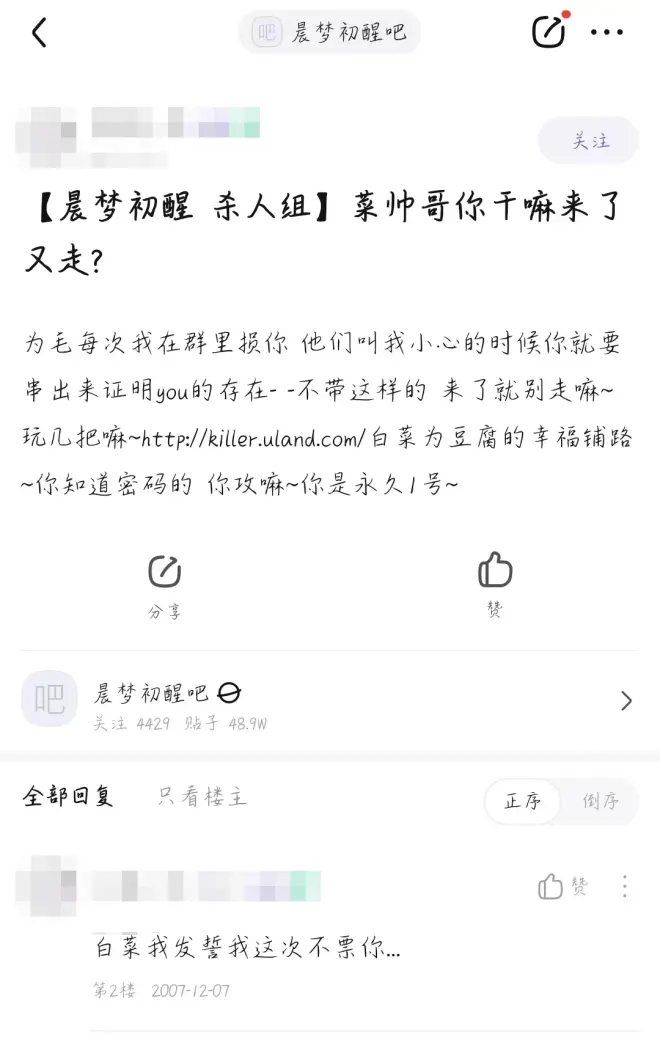Switch to 只看楼主 filter

click(x=202, y=798)
